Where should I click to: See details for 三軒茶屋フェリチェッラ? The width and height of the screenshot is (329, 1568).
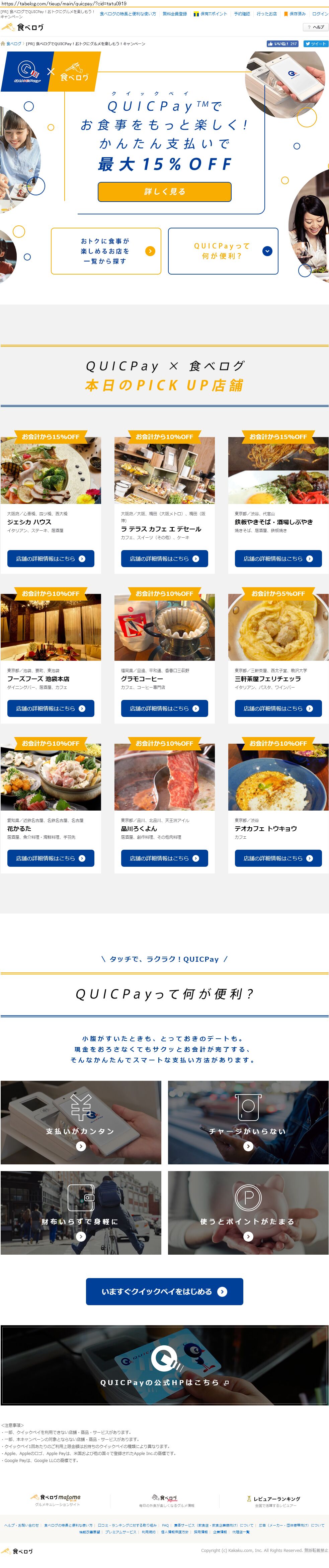[278, 708]
